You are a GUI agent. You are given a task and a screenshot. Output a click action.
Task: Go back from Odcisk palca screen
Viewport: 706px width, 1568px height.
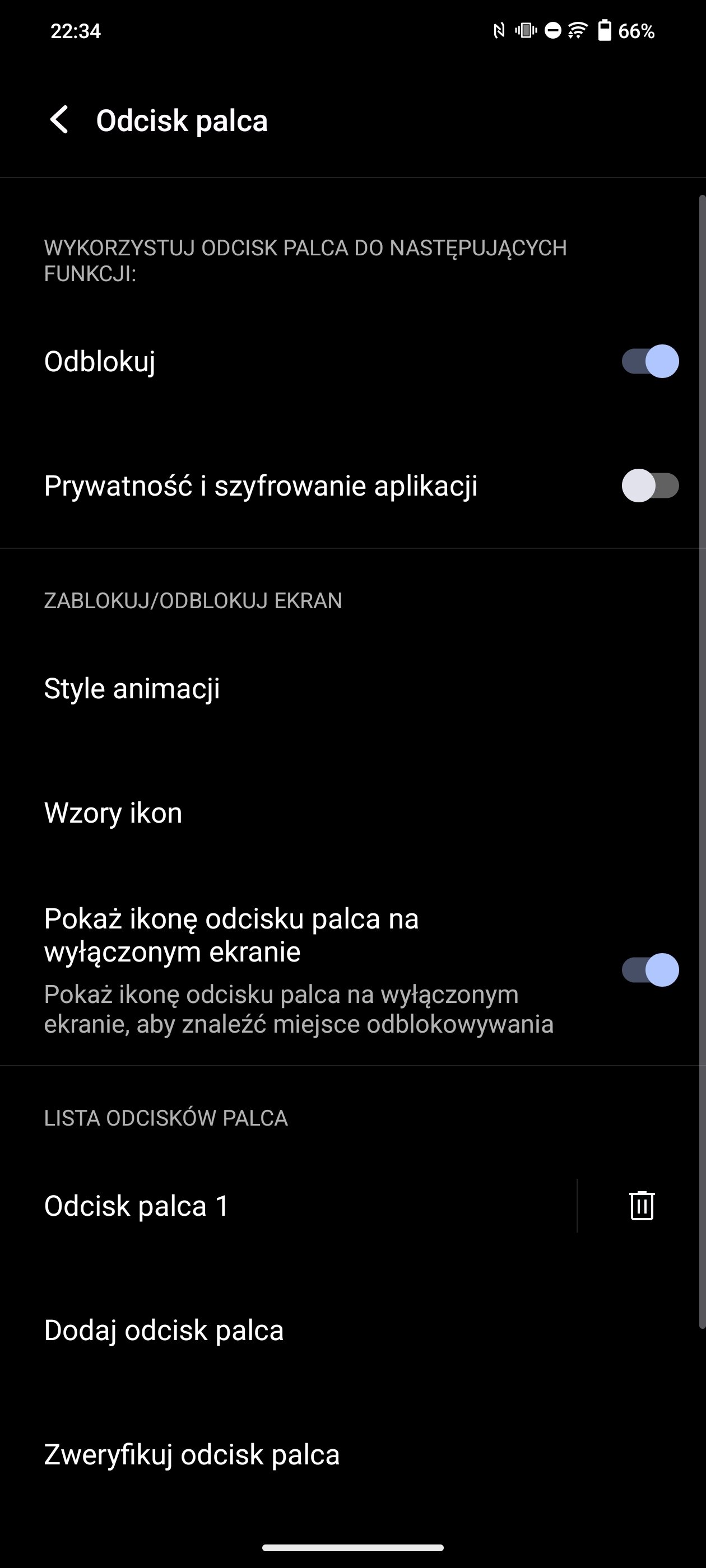click(59, 120)
